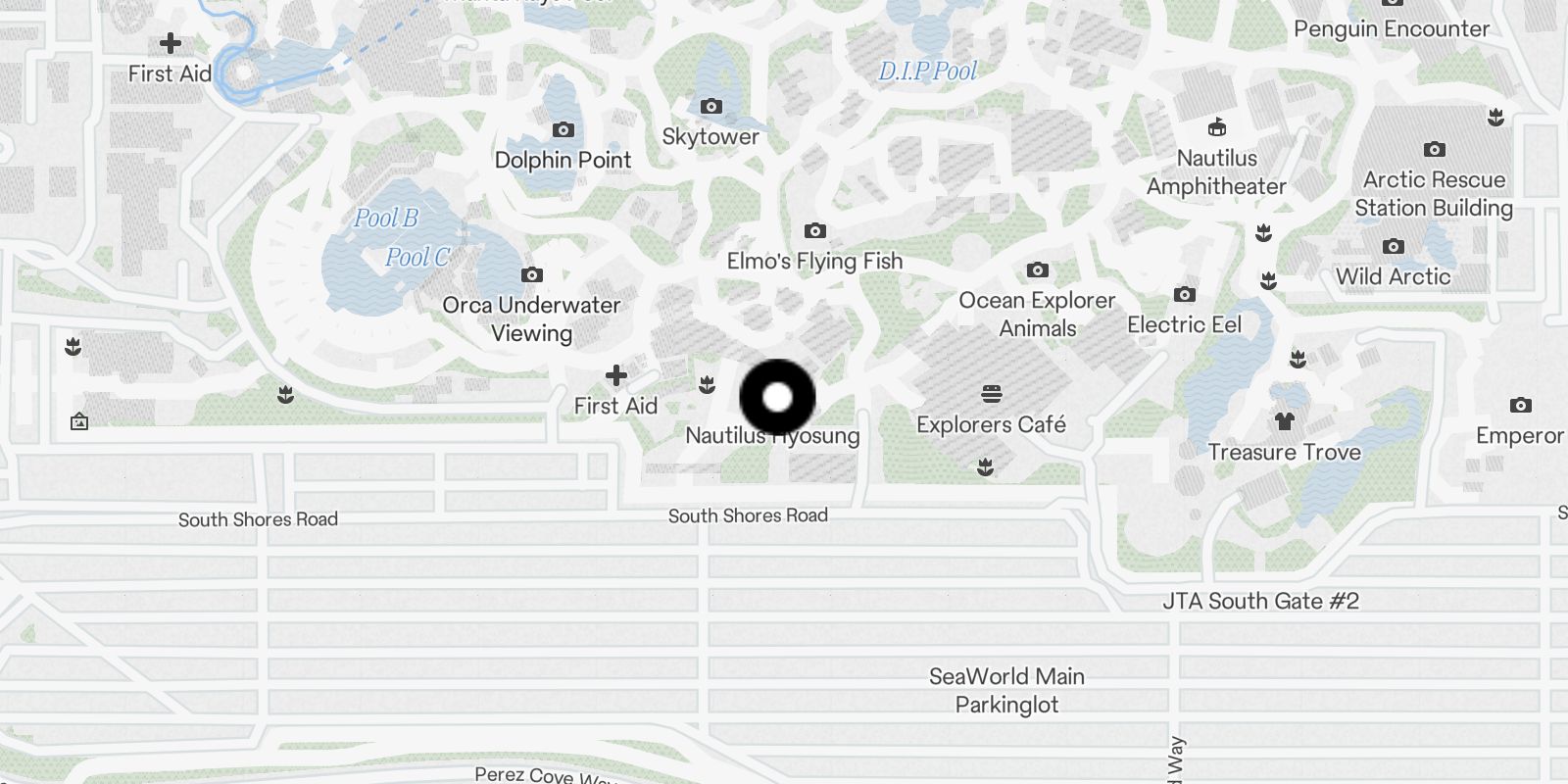Select the Skytower point of interest
The width and height of the screenshot is (1568, 784).
711,107
